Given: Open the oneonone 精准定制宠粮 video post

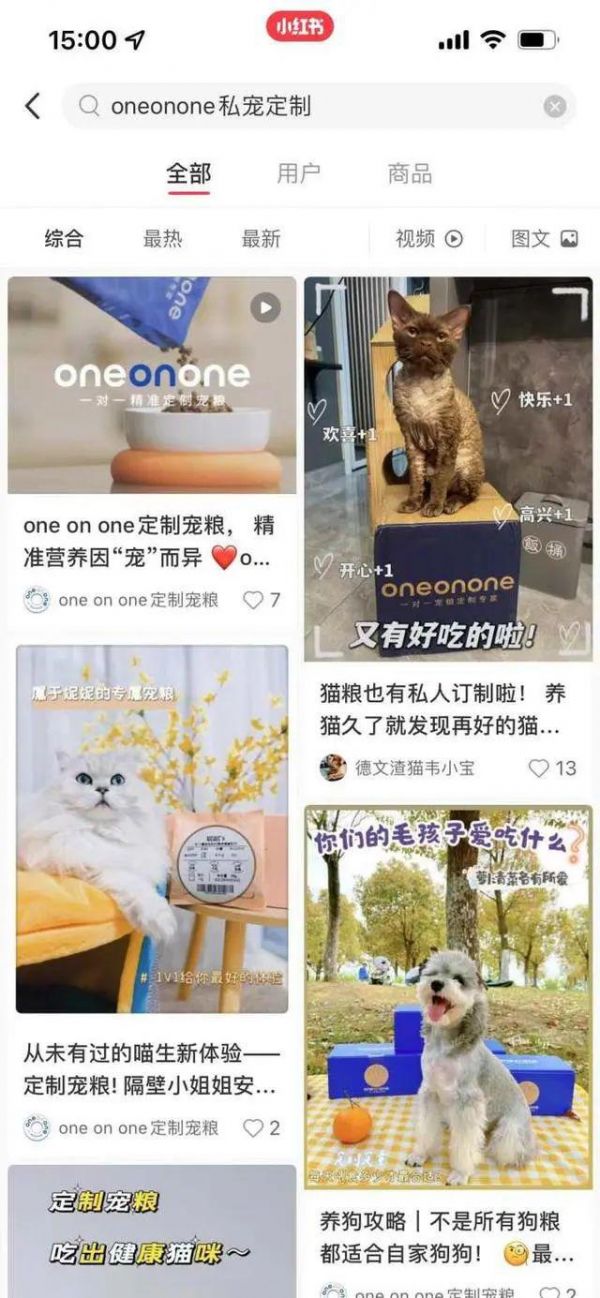Looking at the screenshot, I should pos(152,386).
